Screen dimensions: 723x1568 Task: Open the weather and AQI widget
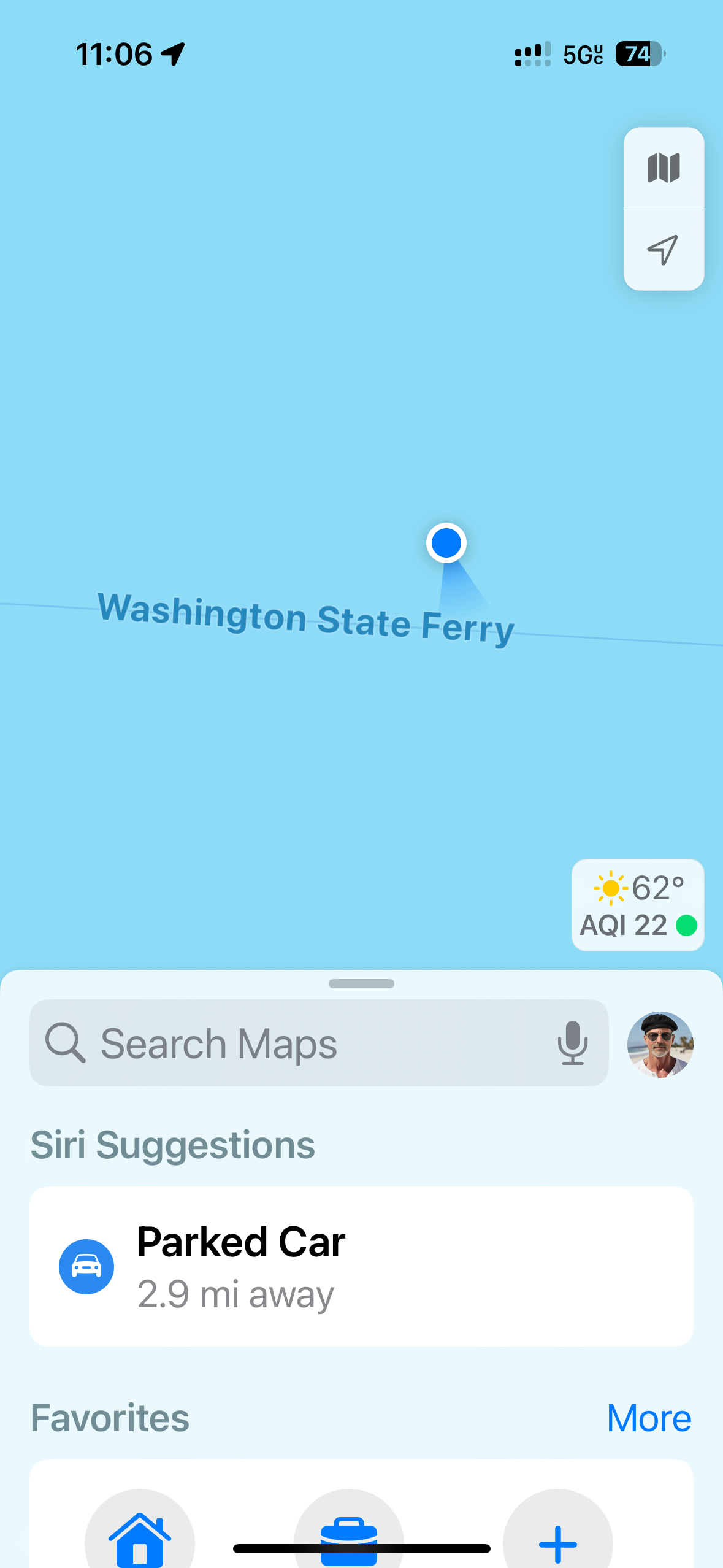click(638, 905)
